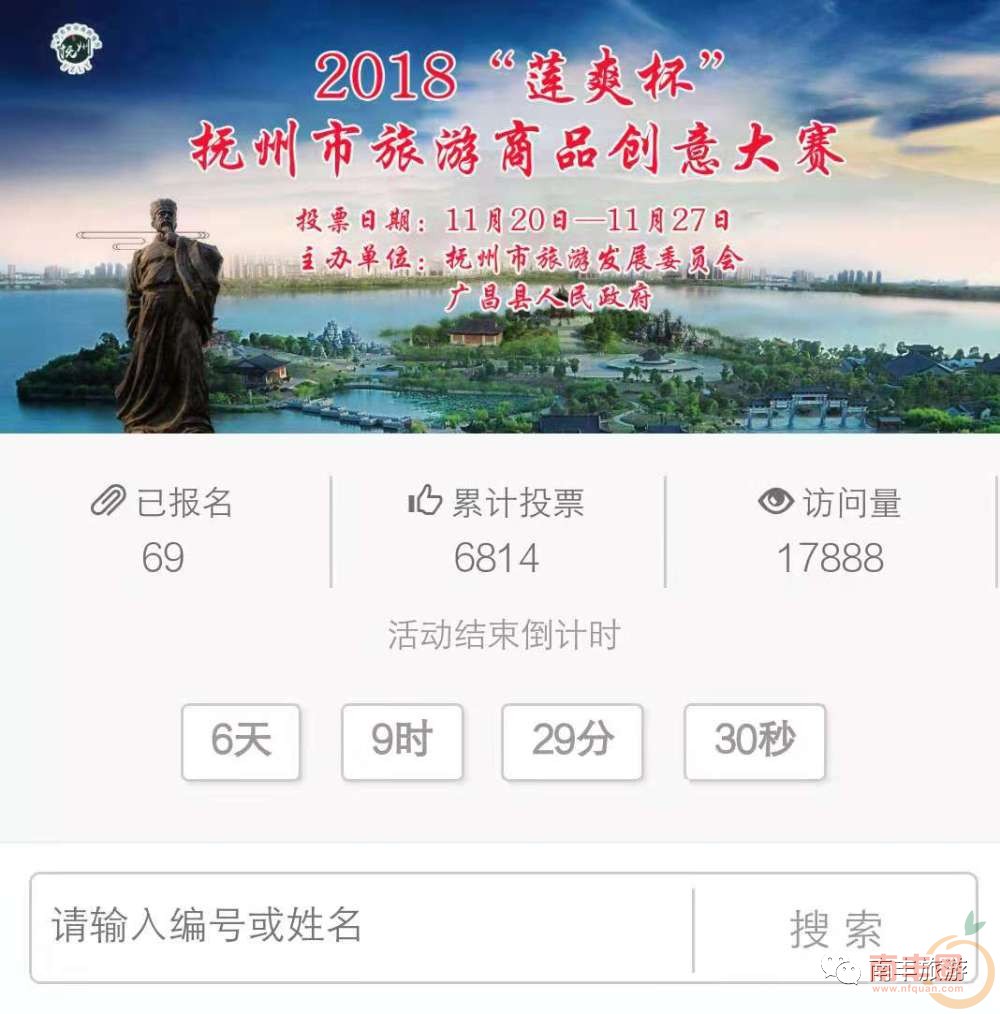This screenshot has width=1000, height=1014.
Task: Tap the 搜索 search button
Action: click(834, 928)
